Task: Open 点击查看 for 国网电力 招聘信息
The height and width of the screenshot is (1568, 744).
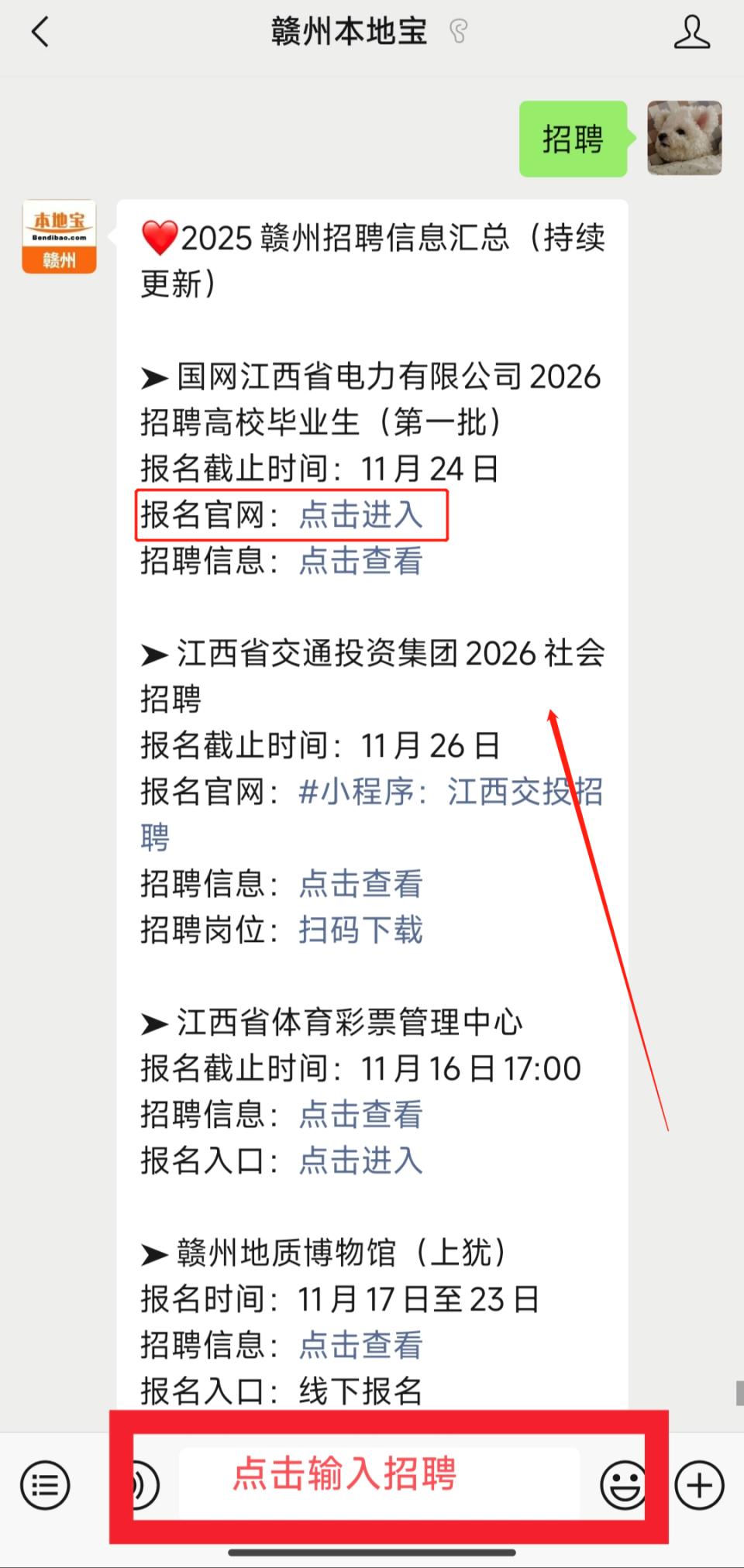Action: pyautogui.click(x=359, y=562)
